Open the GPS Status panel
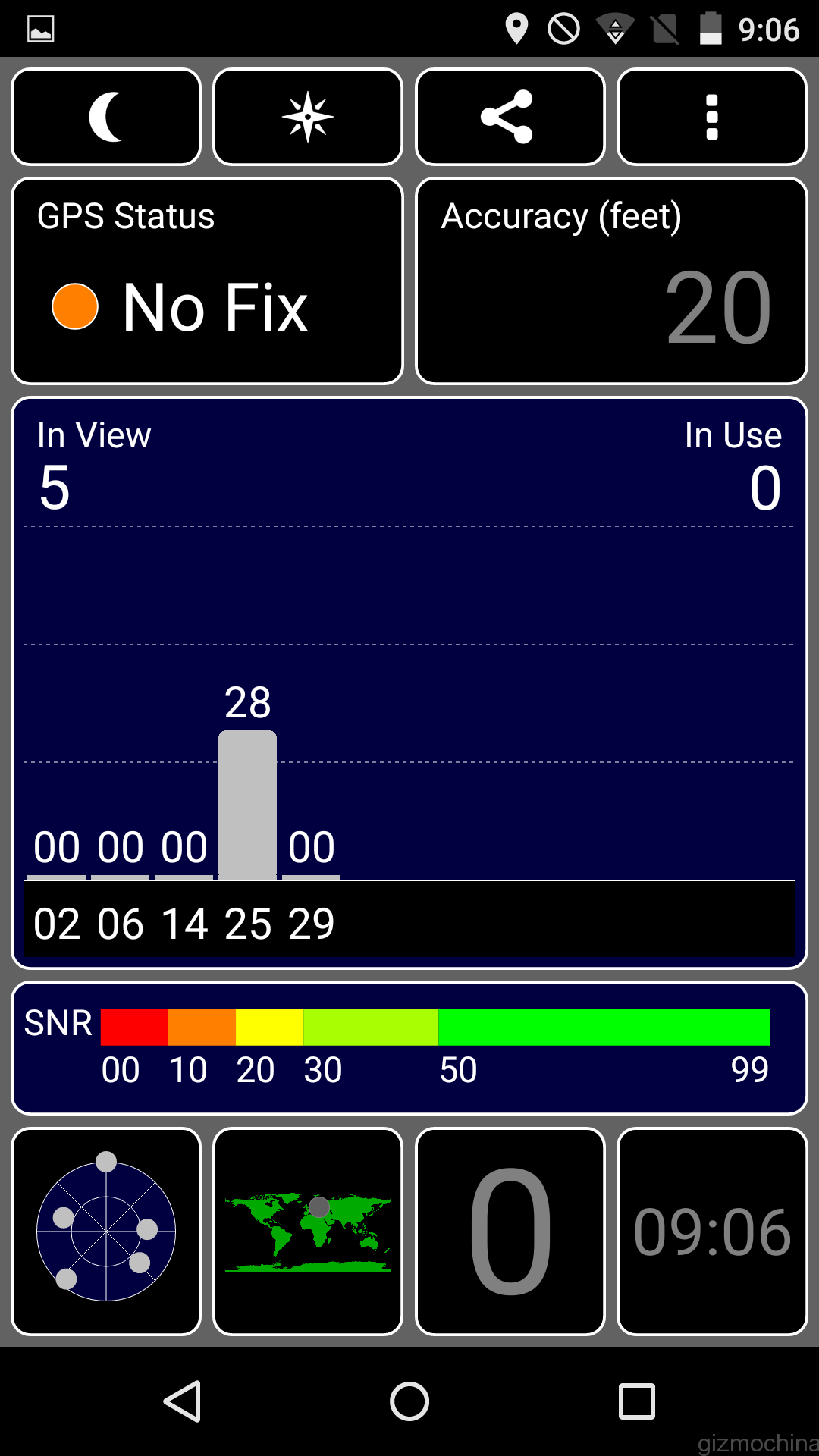 [207, 281]
